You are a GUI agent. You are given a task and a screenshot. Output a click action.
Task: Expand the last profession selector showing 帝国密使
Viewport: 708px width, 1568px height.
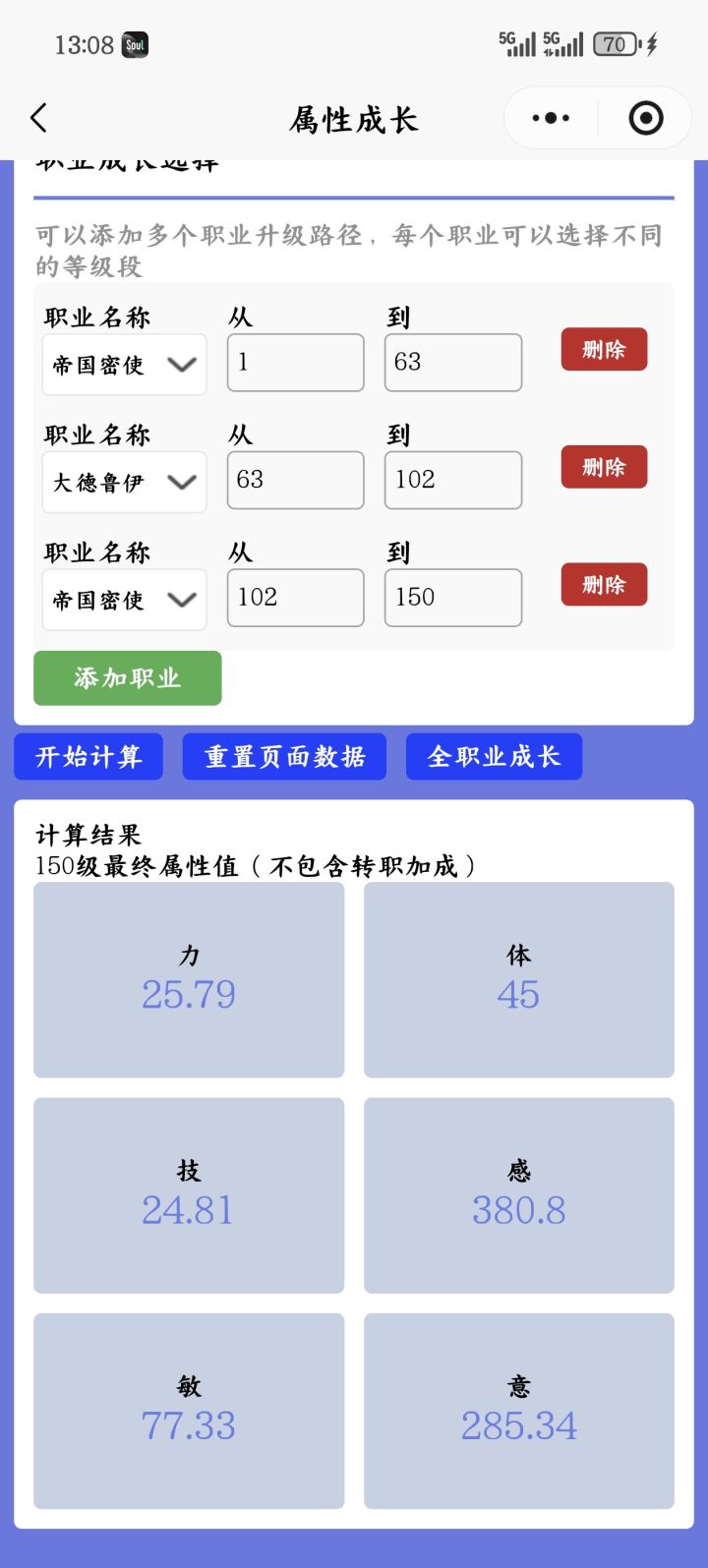(x=124, y=599)
